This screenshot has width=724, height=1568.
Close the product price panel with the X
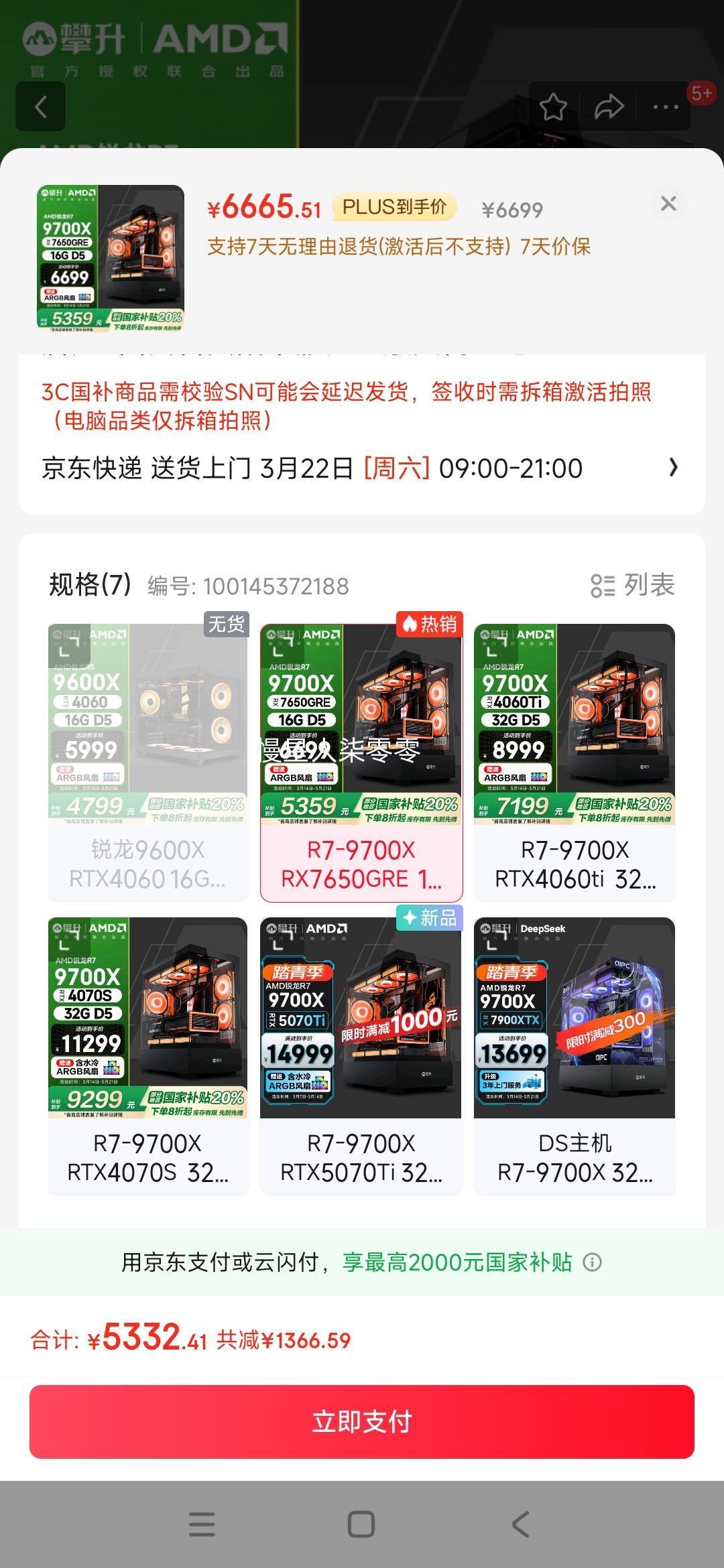668,204
